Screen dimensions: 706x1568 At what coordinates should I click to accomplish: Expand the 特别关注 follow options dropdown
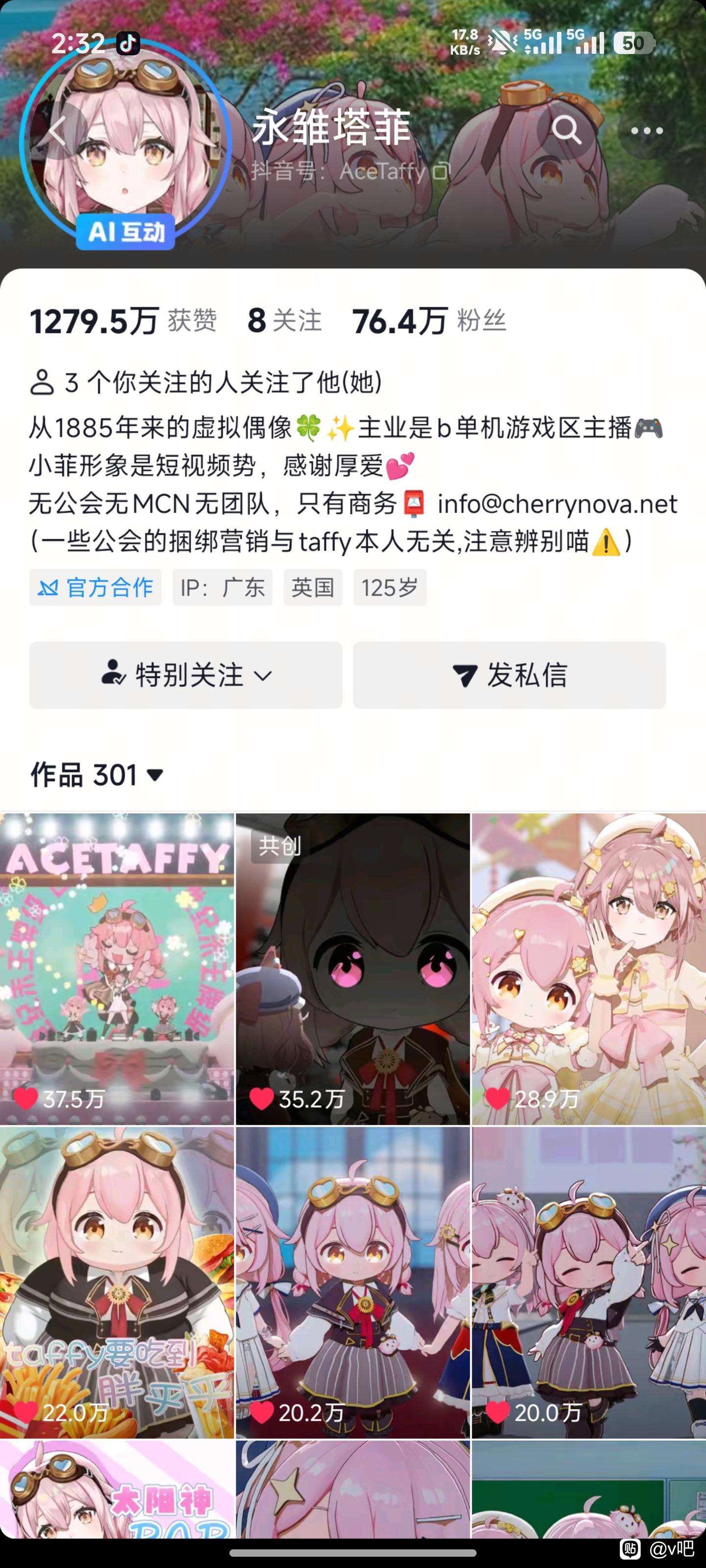pos(186,675)
